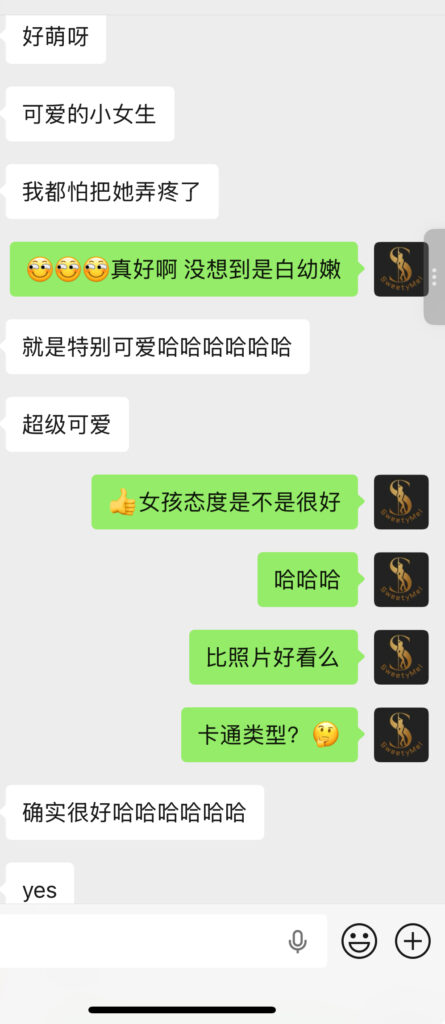This screenshot has height=1024, width=445.
Task: Tap the voice microphone icon in input box
Action: (x=297, y=941)
